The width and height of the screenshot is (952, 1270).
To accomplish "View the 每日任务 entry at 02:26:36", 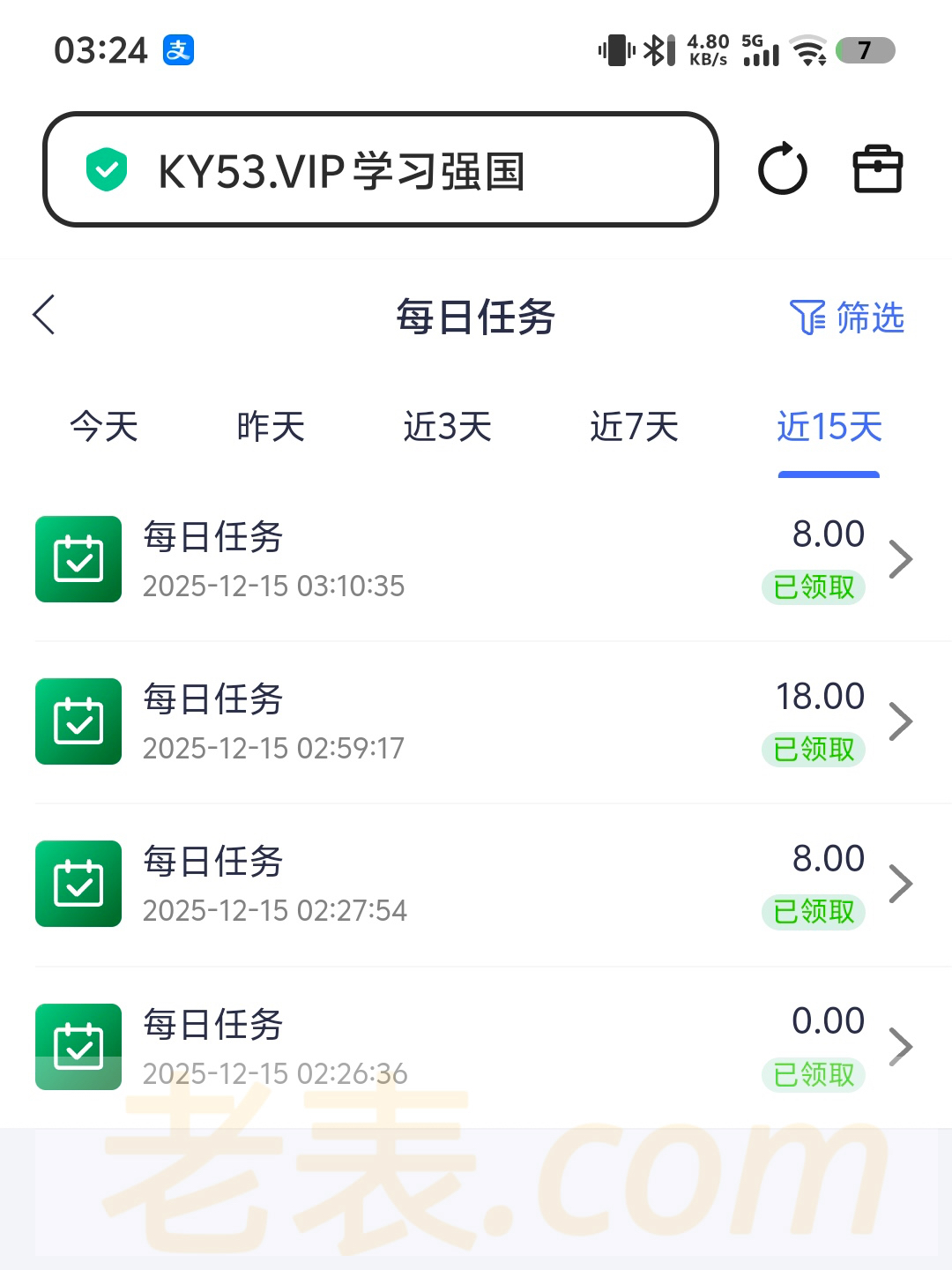I will point(476,1047).
